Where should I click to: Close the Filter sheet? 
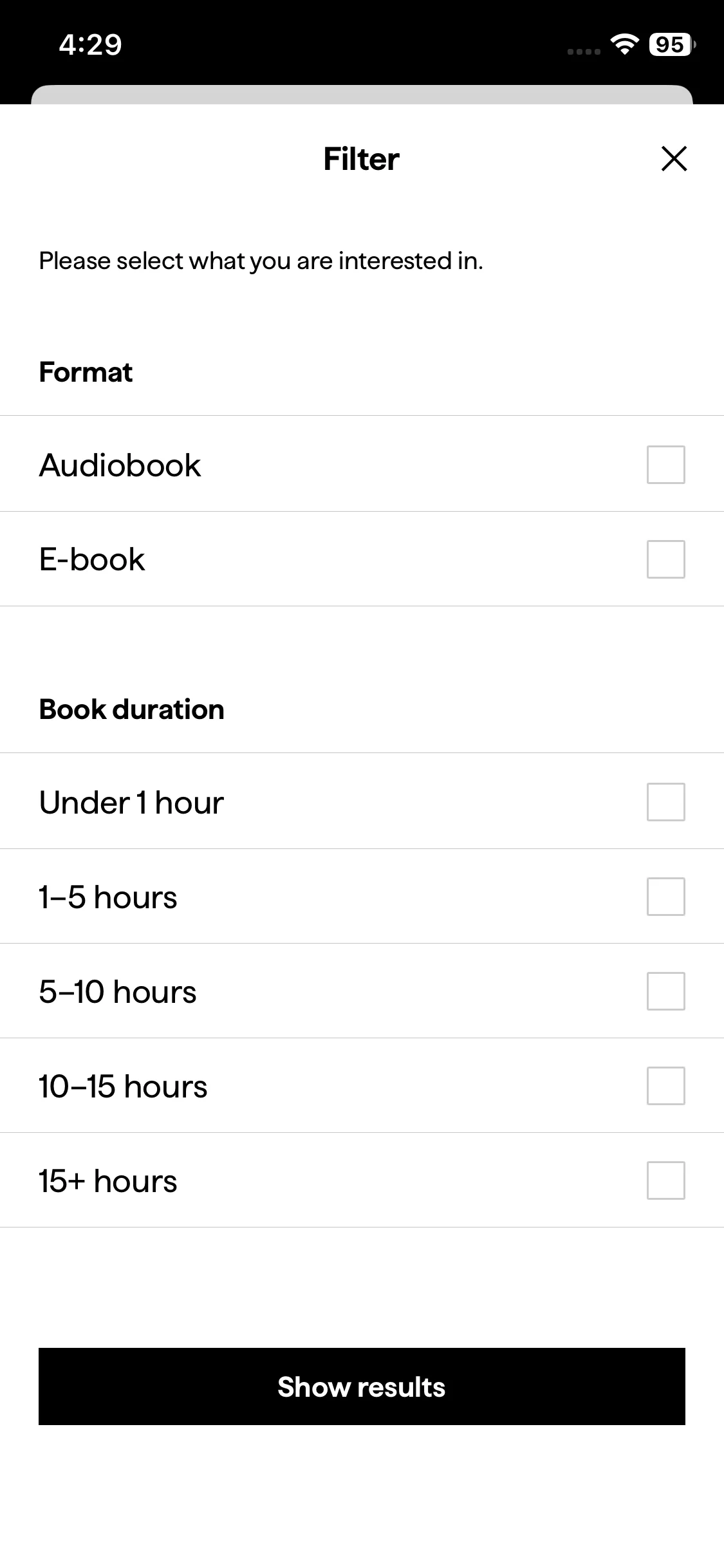(x=674, y=159)
